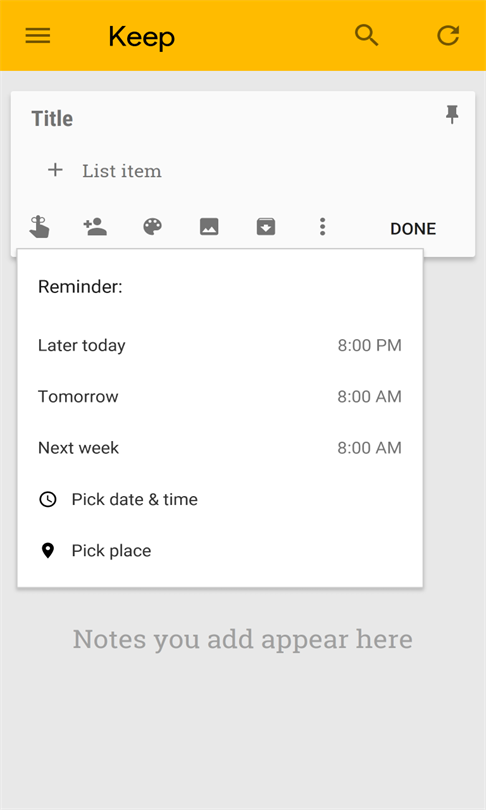486x810 pixels.
Task: Choose Tomorrow 8:00 AM reminder
Action: tap(220, 397)
